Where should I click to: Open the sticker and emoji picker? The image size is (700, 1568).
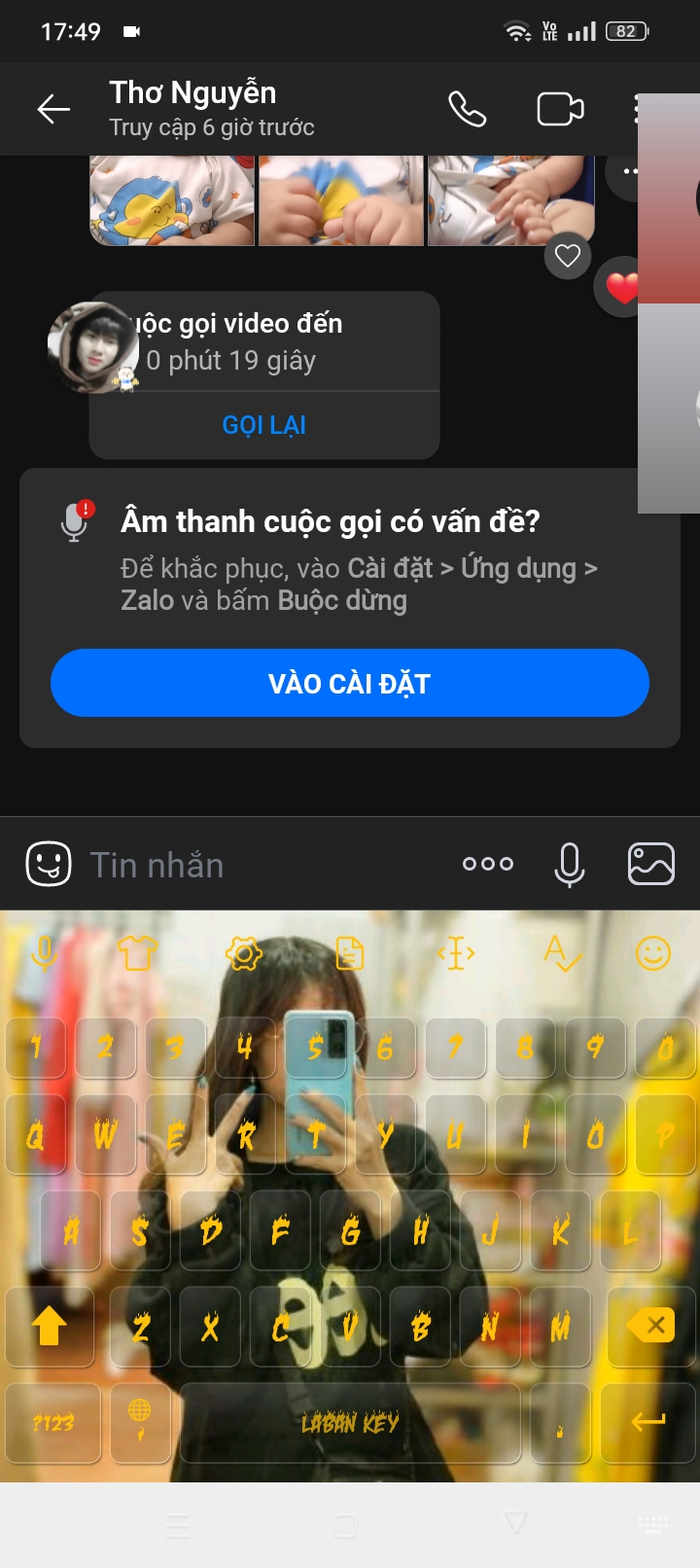point(48,864)
